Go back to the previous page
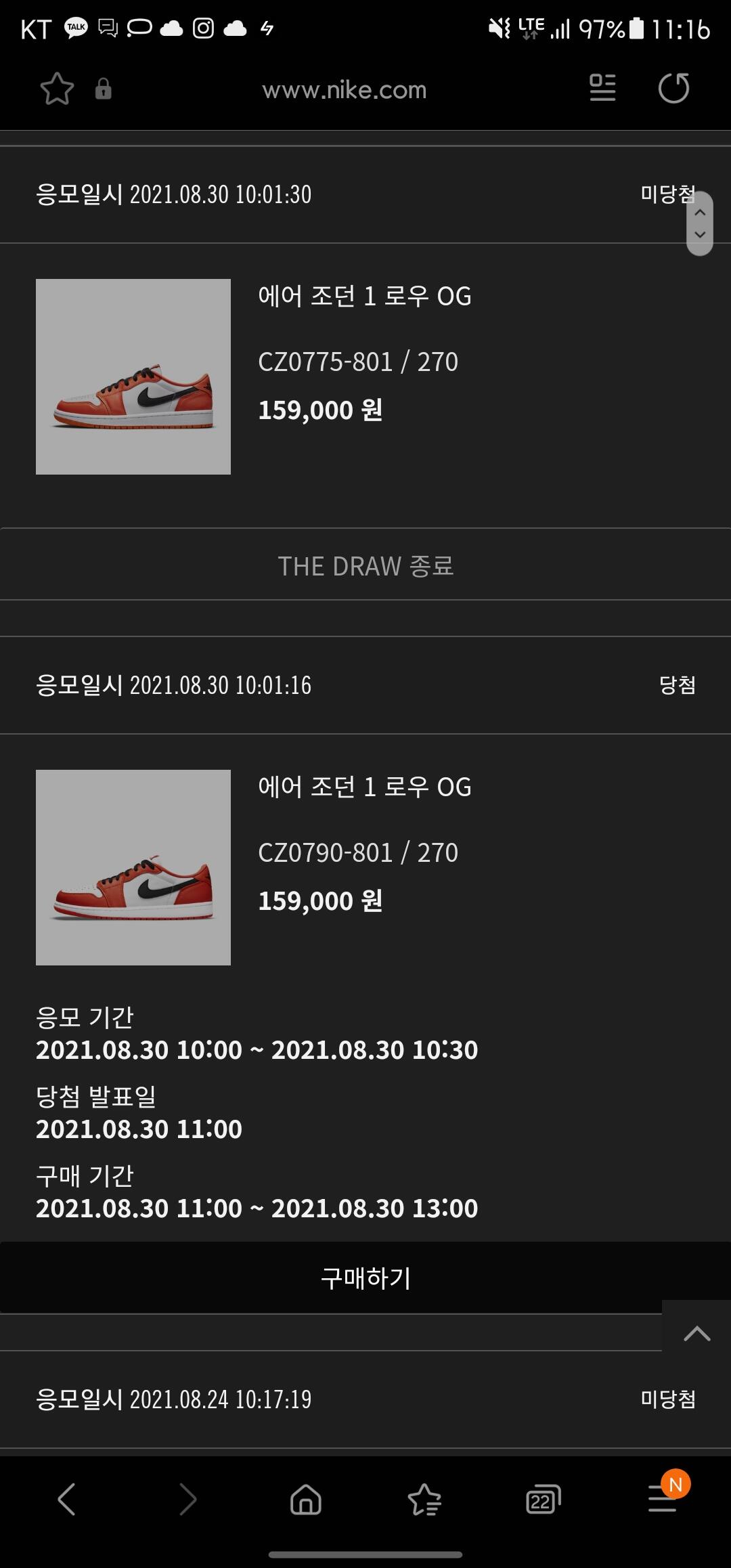Image resolution: width=731 pixels, height=1568 pixels. [66, 1499]
